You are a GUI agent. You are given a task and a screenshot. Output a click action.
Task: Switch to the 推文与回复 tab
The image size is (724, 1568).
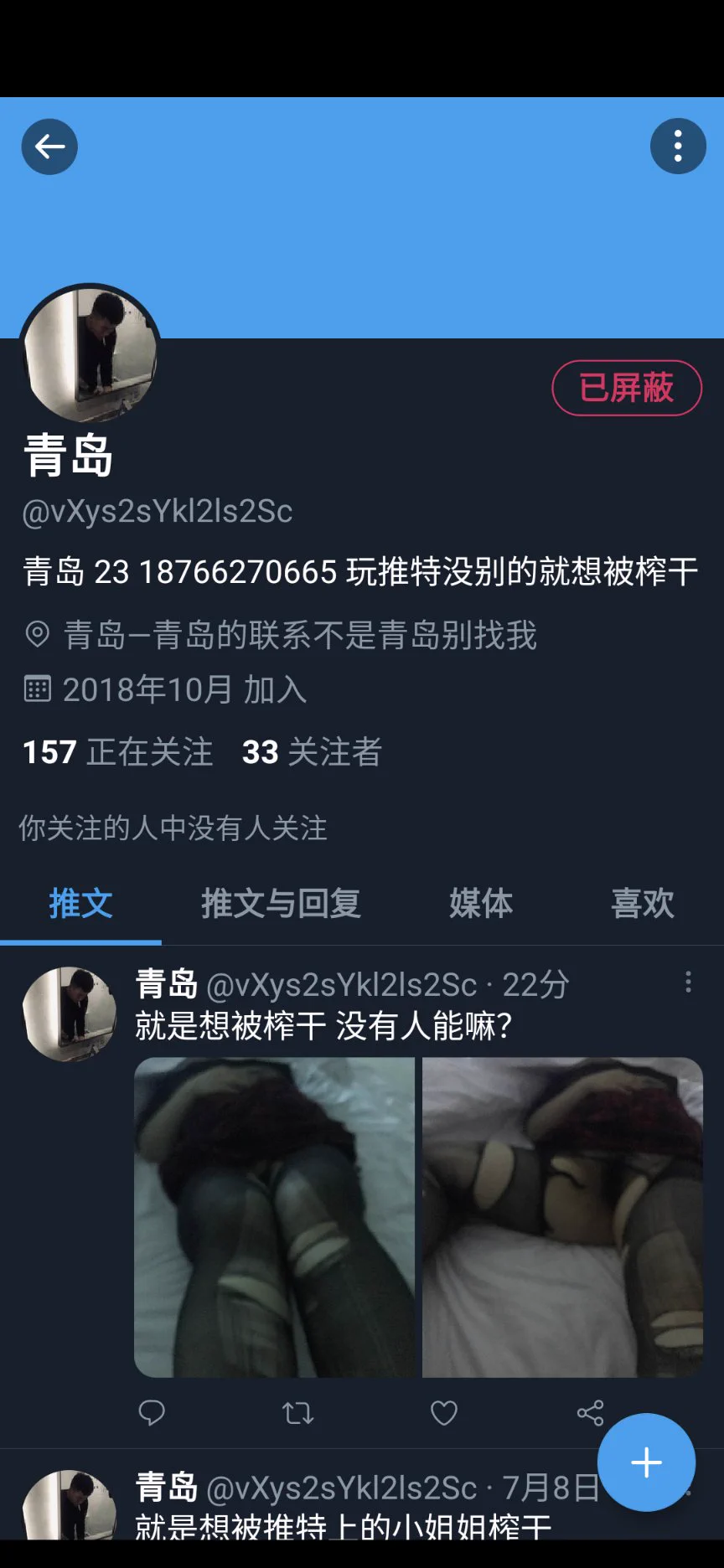coord(281,905)
